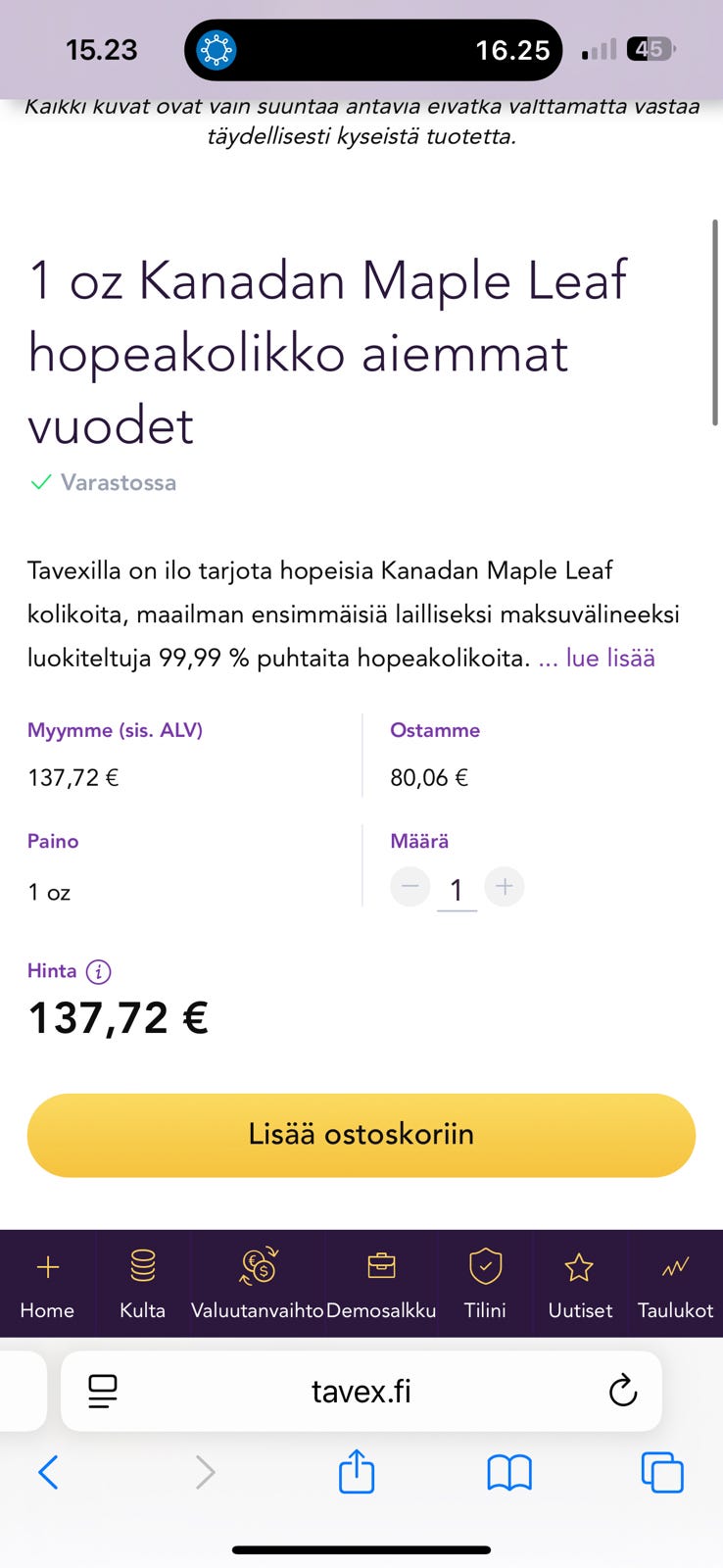Edit the Määrä quantity field
Screen dimensions: 723x1568
tap(457, 888)
